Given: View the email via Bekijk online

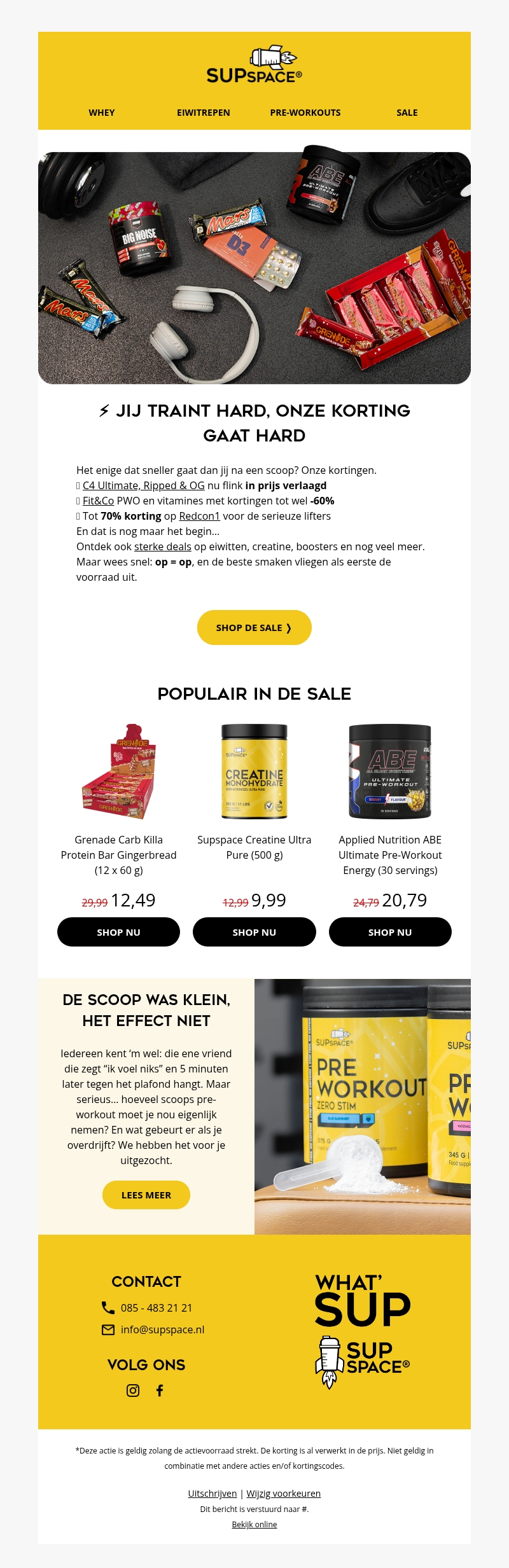Looking at the screenshot, I should pyautogui.click(x=254, y=1524).
